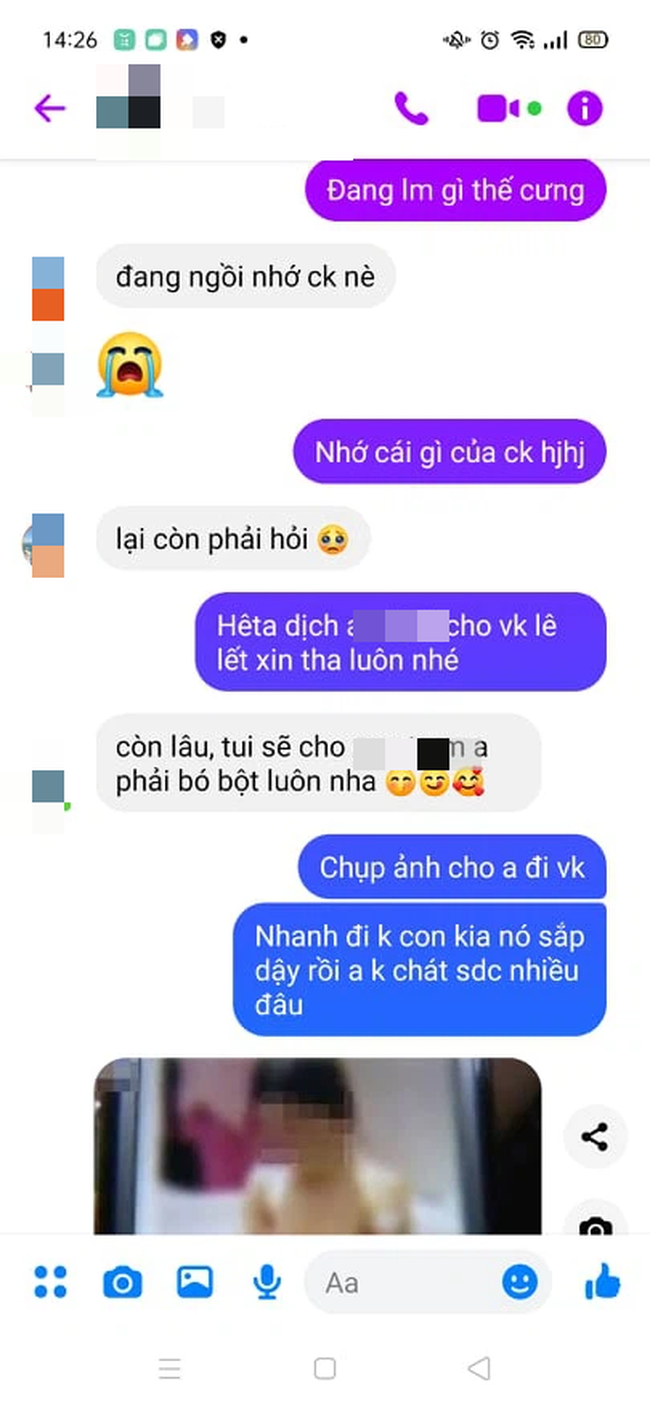
Task: Tap the system home button
Action: [x=324, y=1368]
